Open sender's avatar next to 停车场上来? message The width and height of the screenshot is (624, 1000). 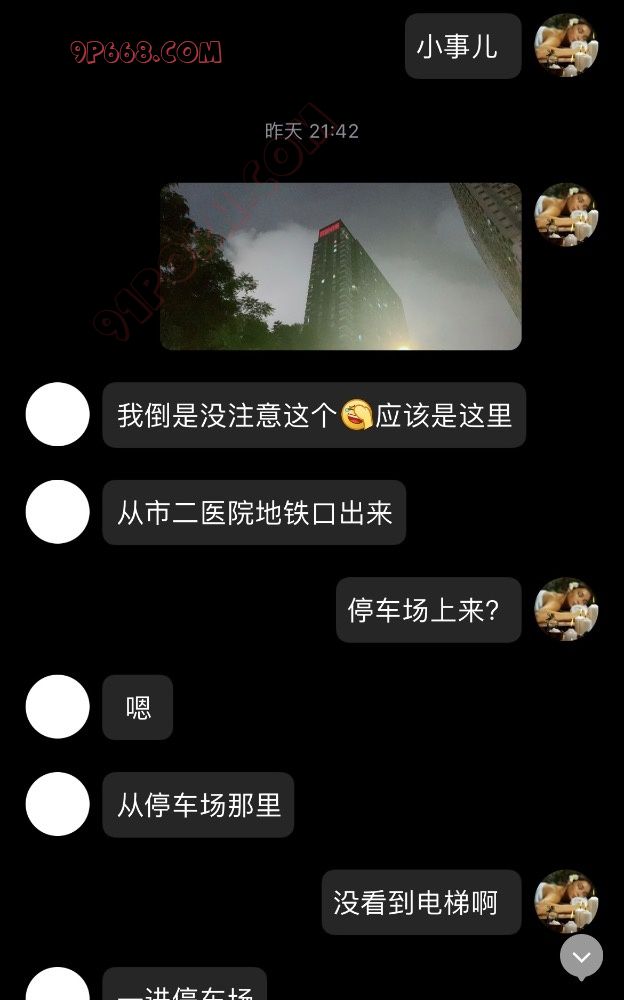point(566,609)
